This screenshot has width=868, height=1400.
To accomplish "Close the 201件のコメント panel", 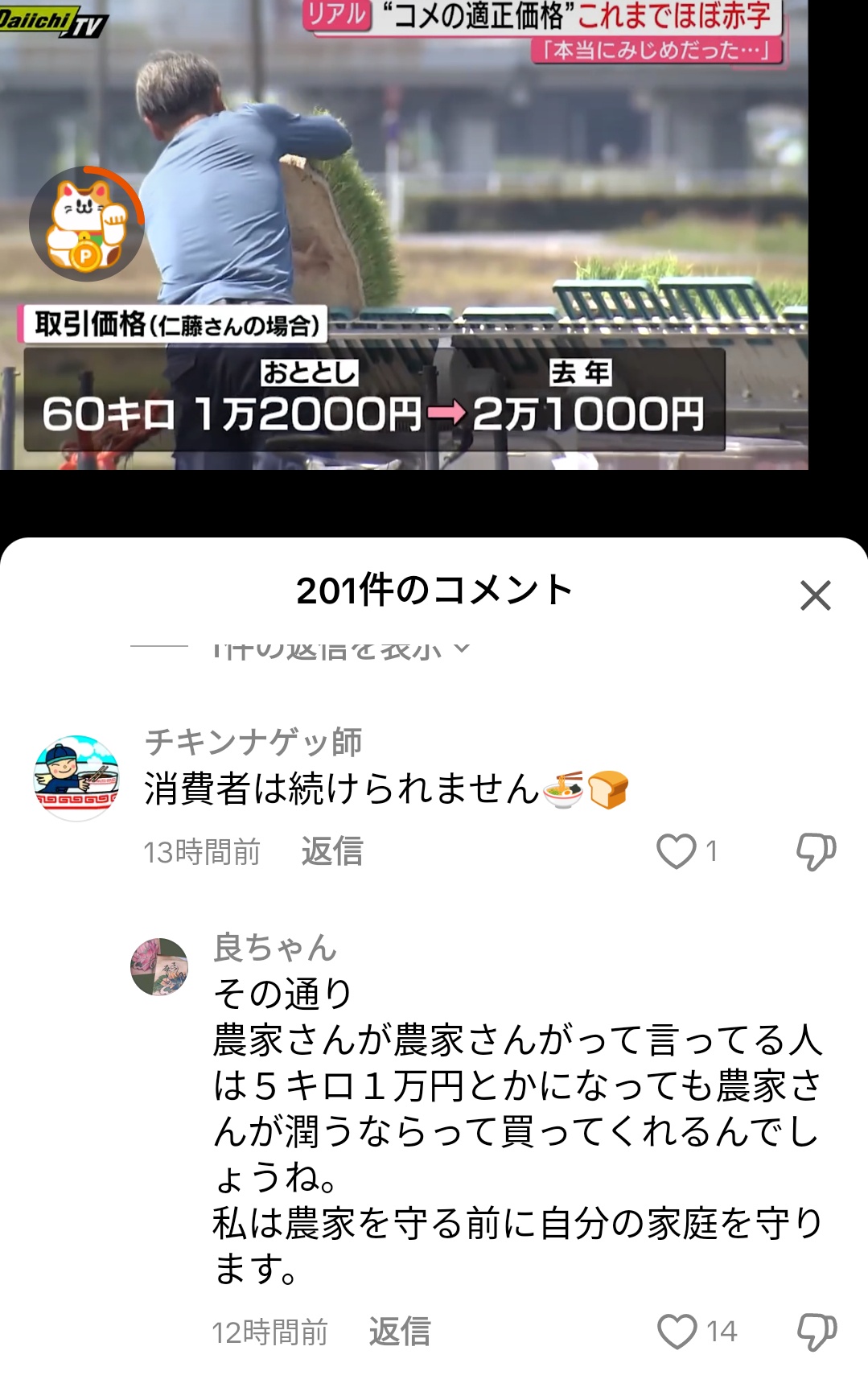I will (x=815, y=595).
